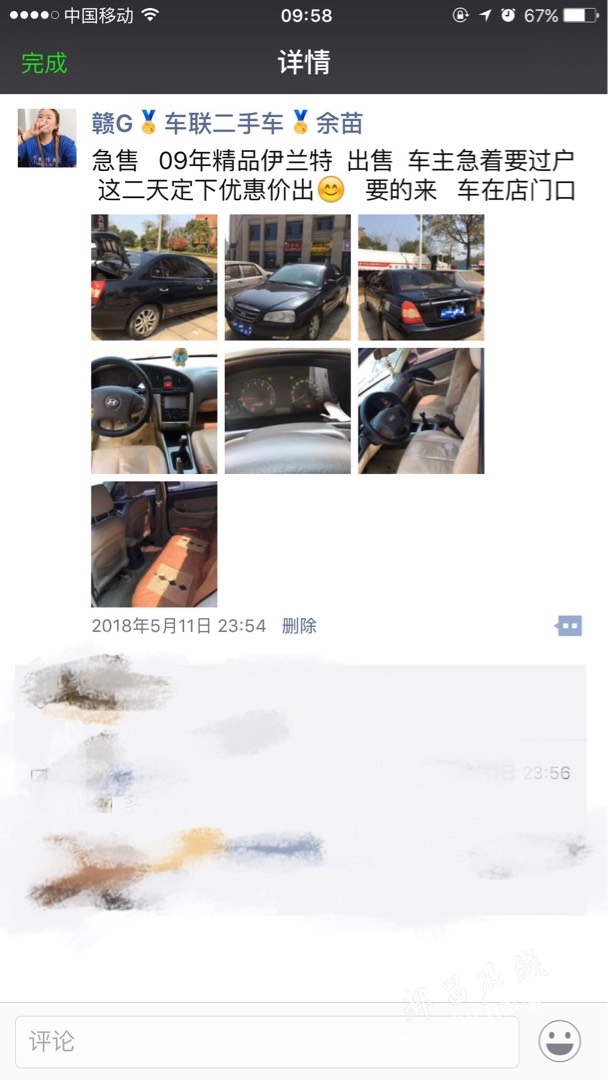
Task: Open the profile name 赣G车联二手车余苗
Action: click(x=227, y=124)
